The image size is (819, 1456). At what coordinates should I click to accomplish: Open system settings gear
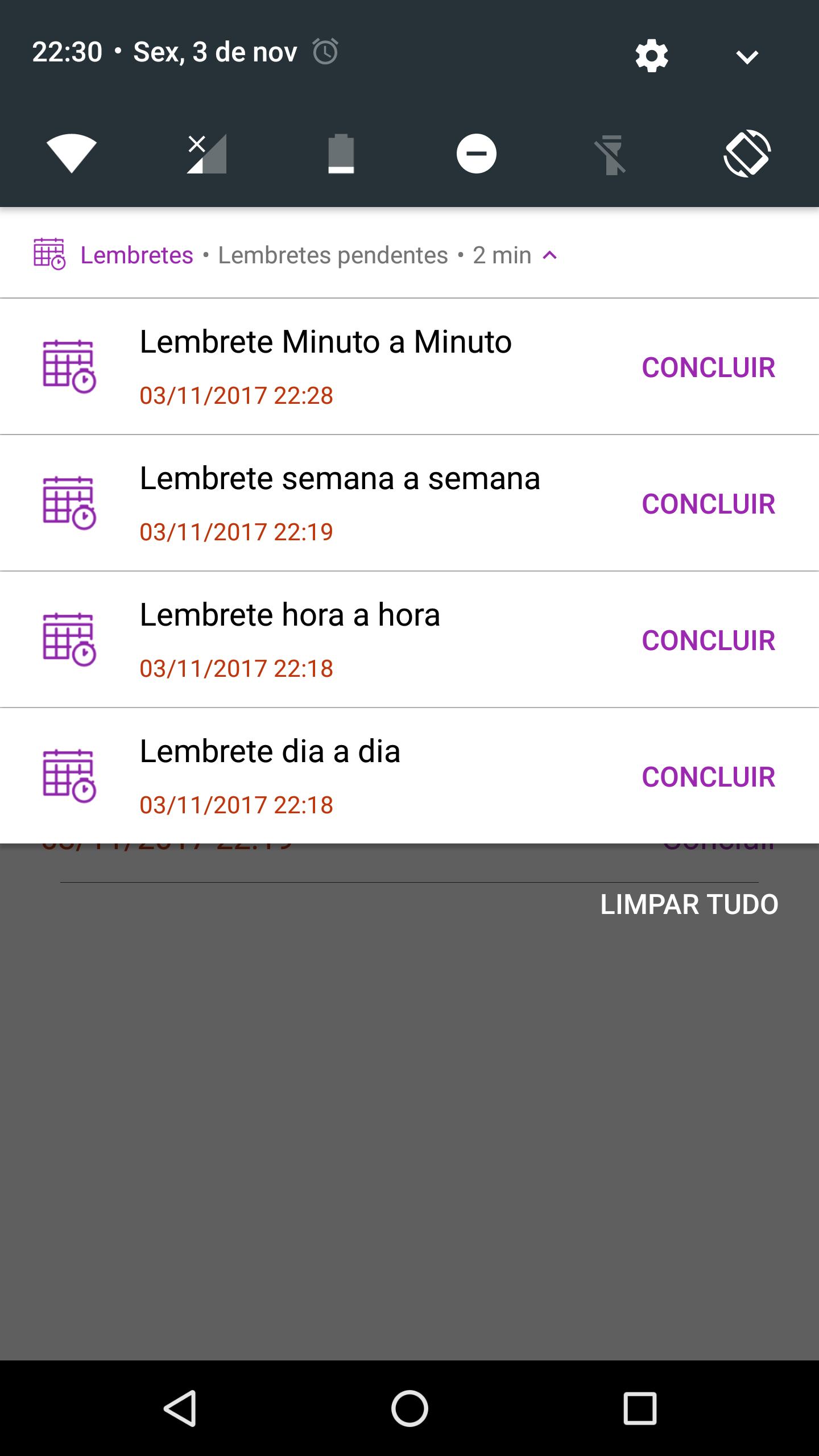tap(652, 56)
